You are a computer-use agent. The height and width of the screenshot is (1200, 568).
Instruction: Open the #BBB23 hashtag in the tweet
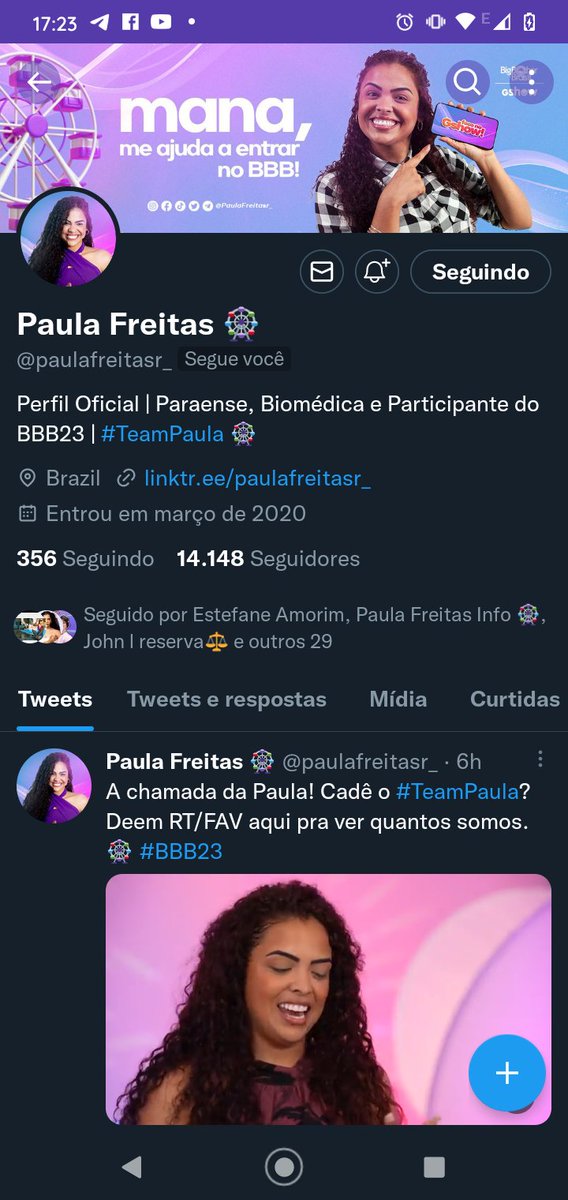click(x=180, y=851)
